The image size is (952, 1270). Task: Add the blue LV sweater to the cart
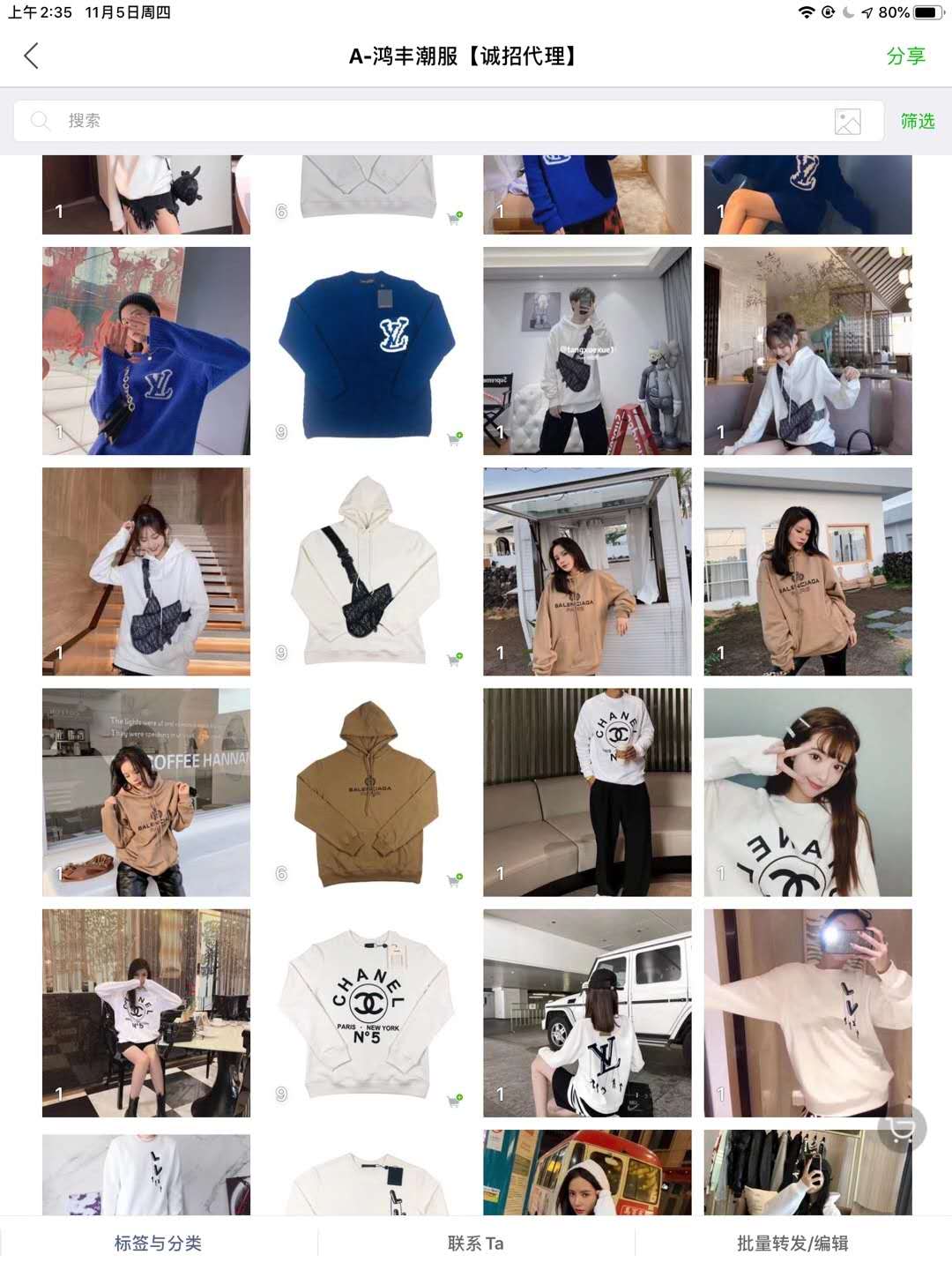coord(455,438)
